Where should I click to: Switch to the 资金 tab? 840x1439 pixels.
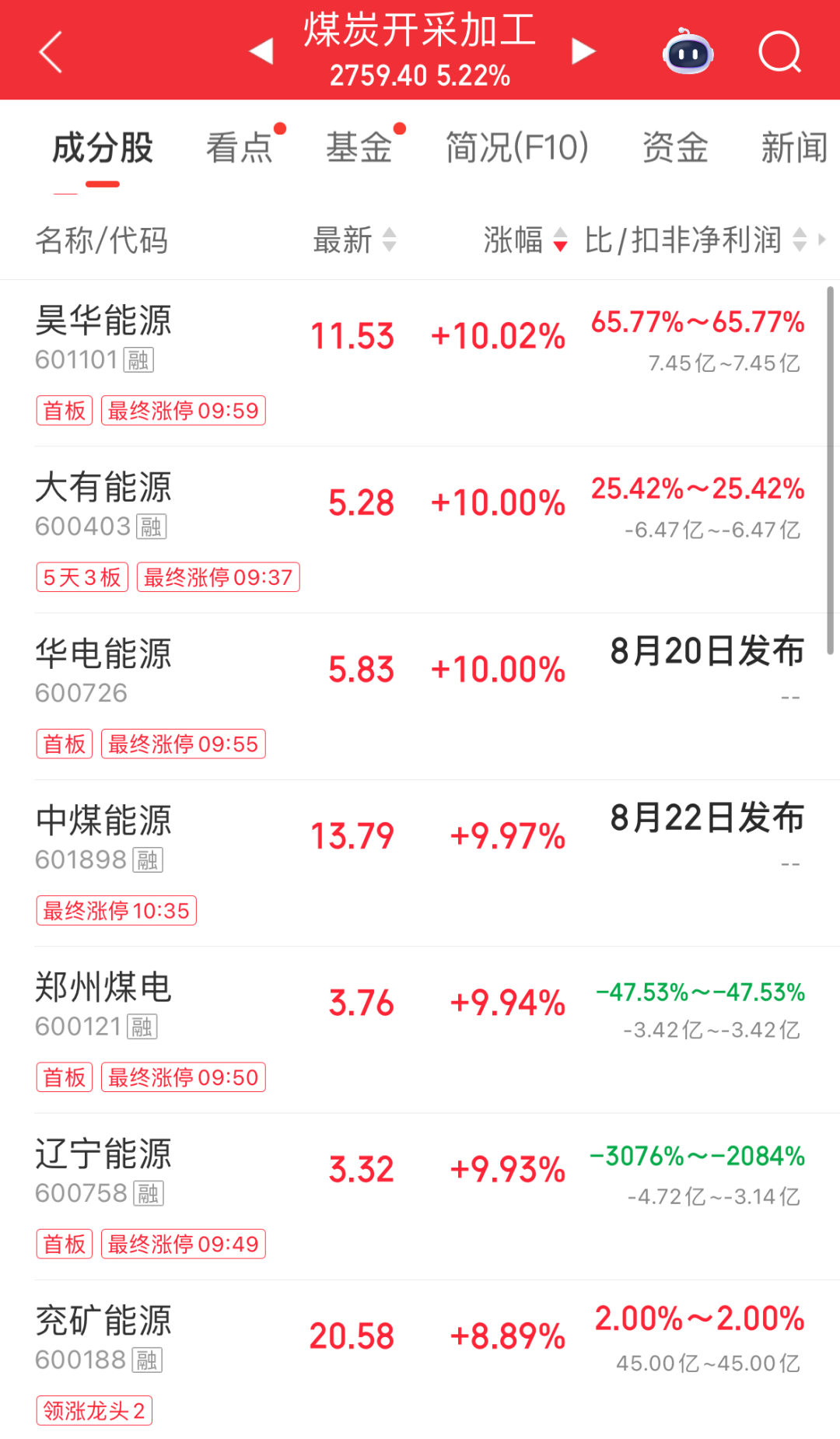click(x=675, y=147)
